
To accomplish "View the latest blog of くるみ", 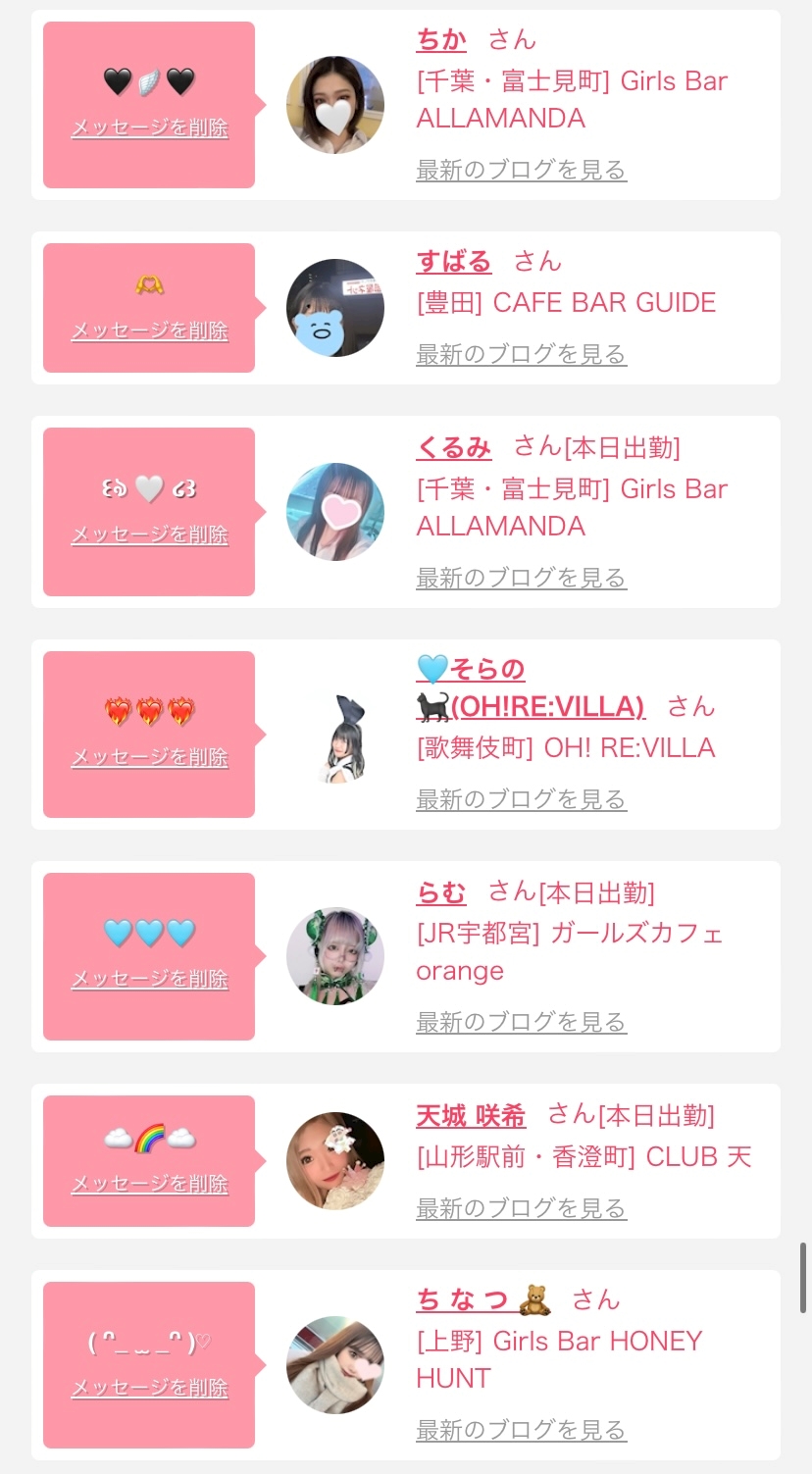I will (521, 578).
